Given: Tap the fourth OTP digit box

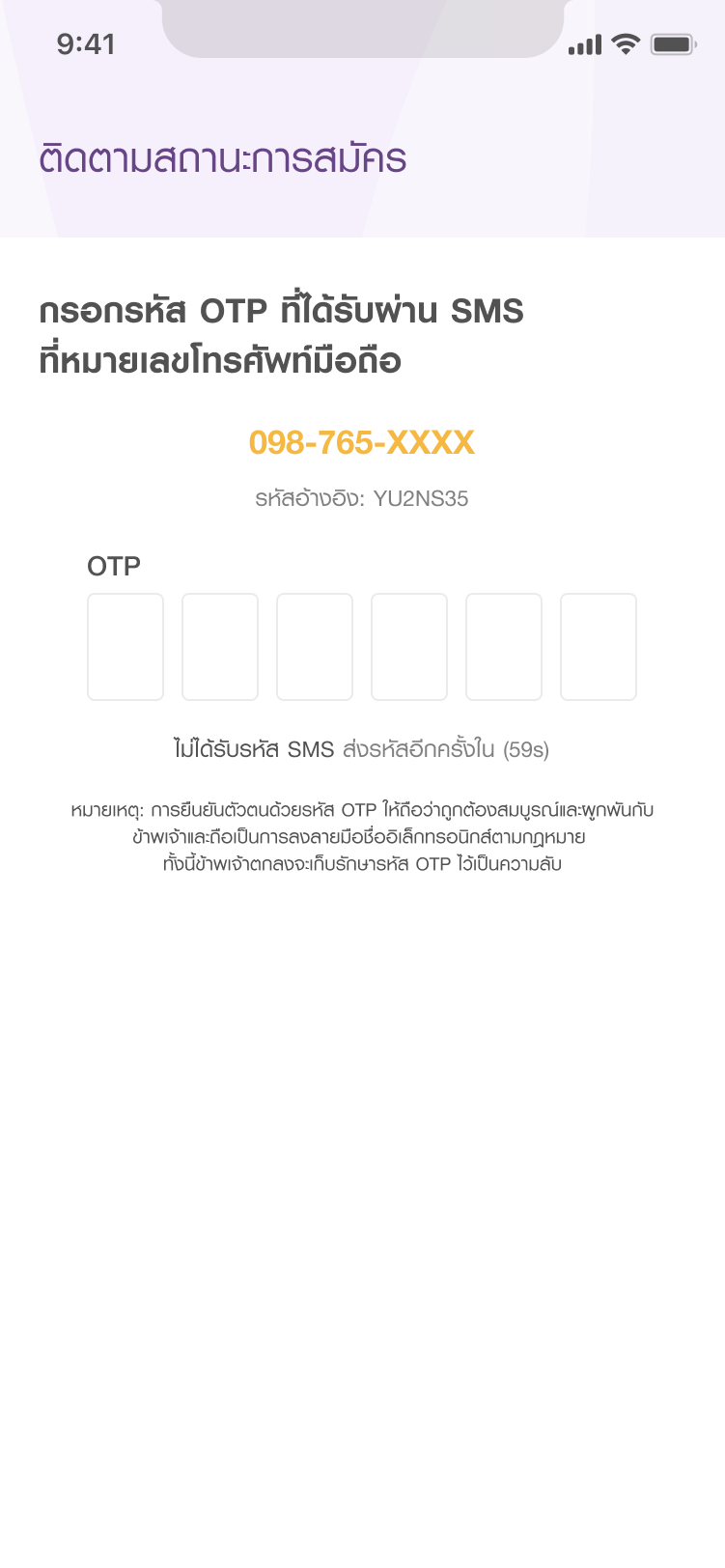Looking at the screenshot, I should click(409, 647).
